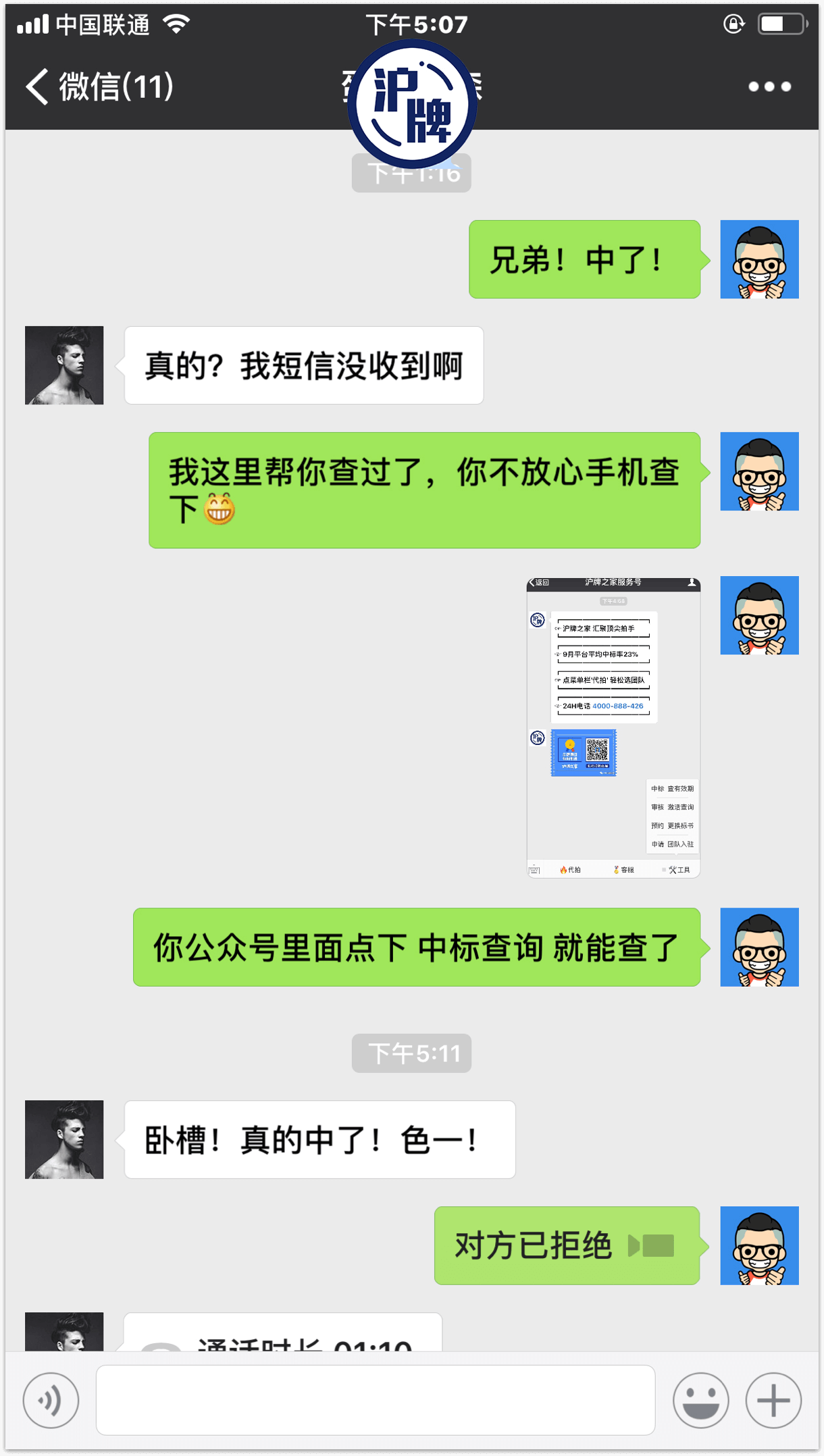Switch to voice message input

click(51, 1400)
